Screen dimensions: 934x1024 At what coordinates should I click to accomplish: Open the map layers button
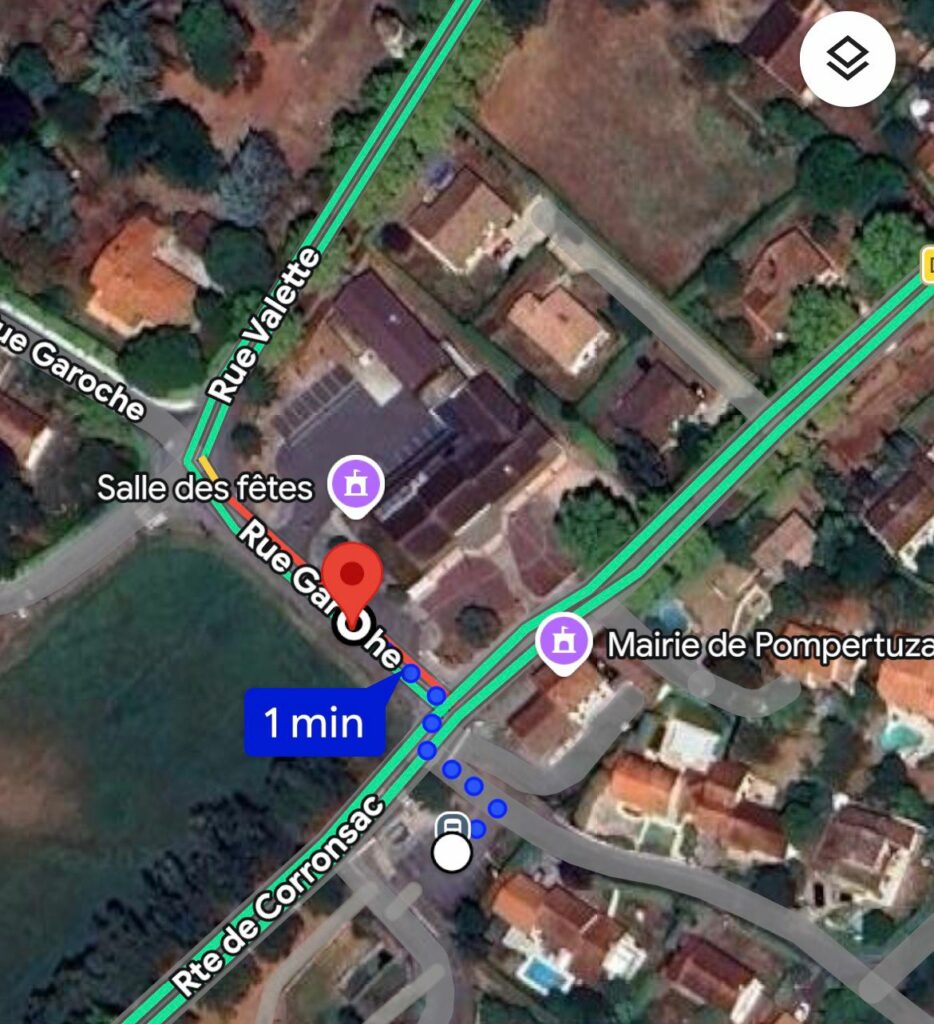847,59
